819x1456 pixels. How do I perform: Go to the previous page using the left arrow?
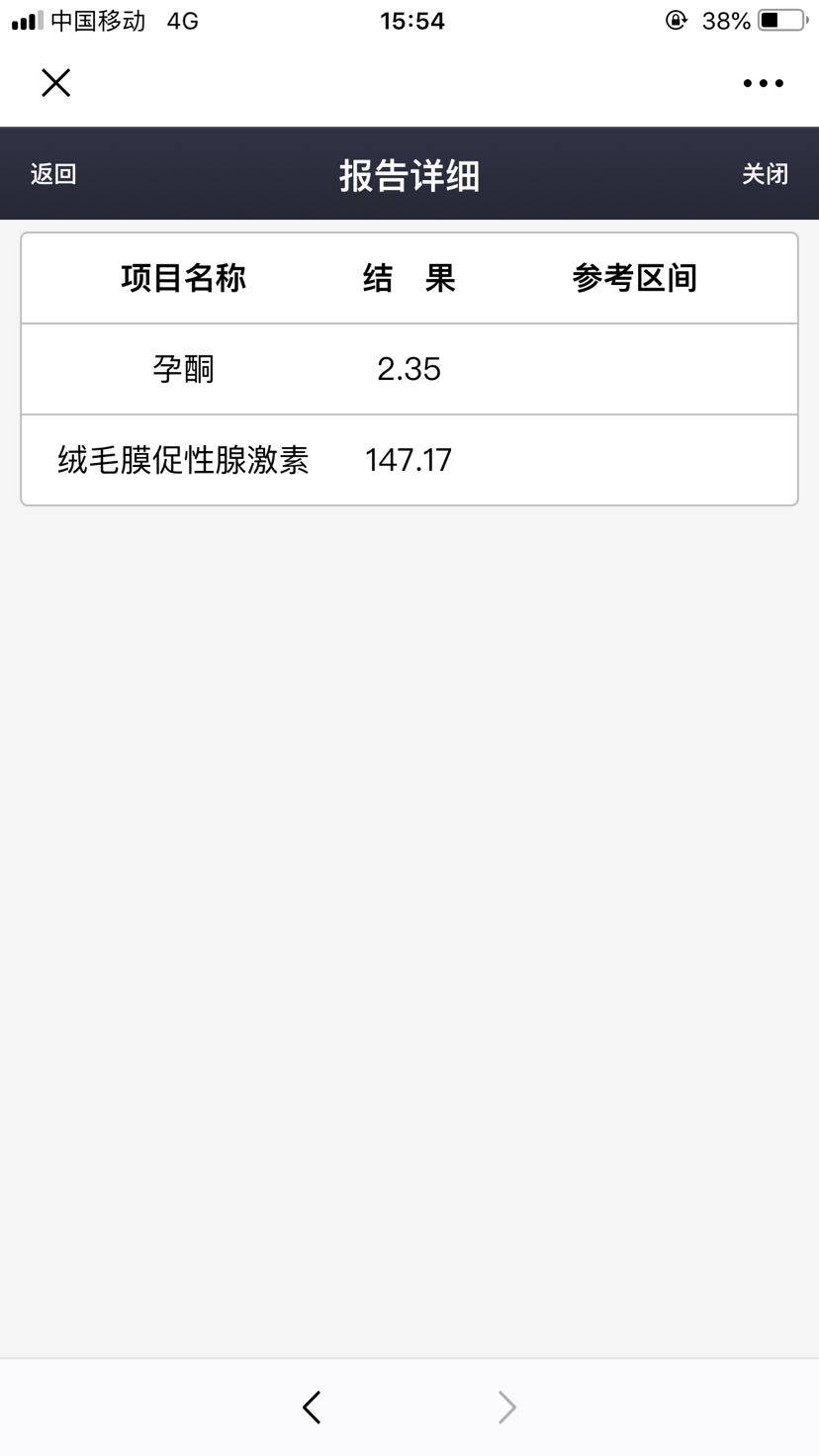(x=313, y=1407)
